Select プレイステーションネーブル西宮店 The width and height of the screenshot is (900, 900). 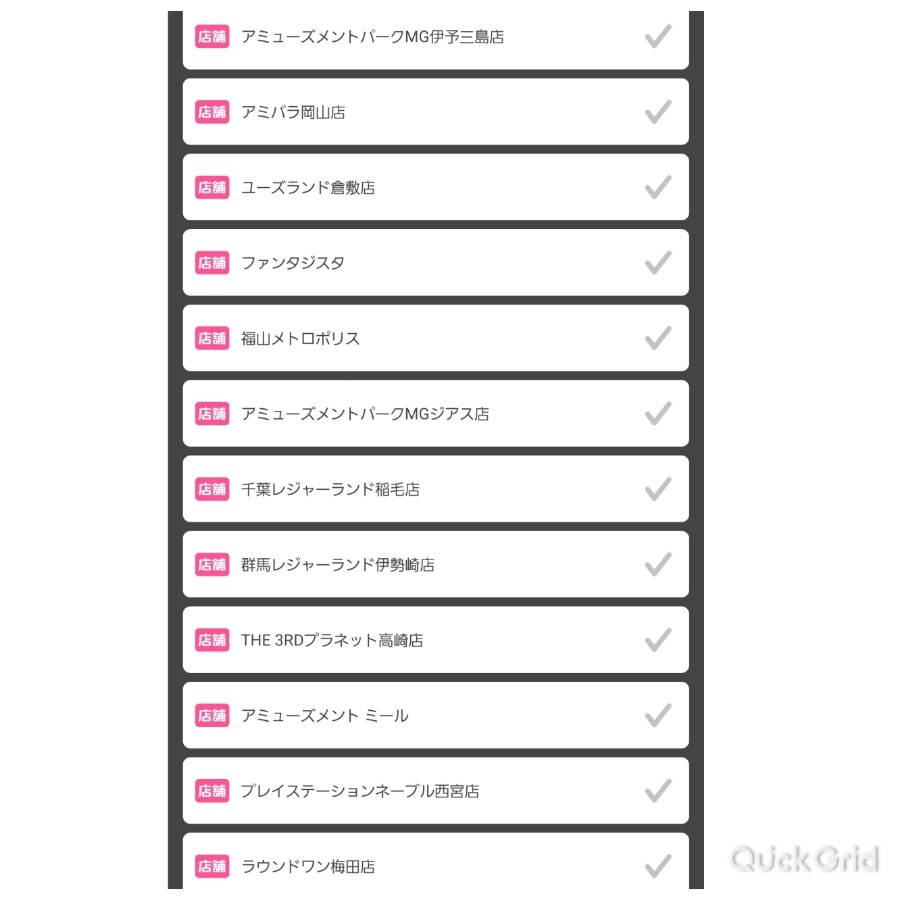pos(435,790)
